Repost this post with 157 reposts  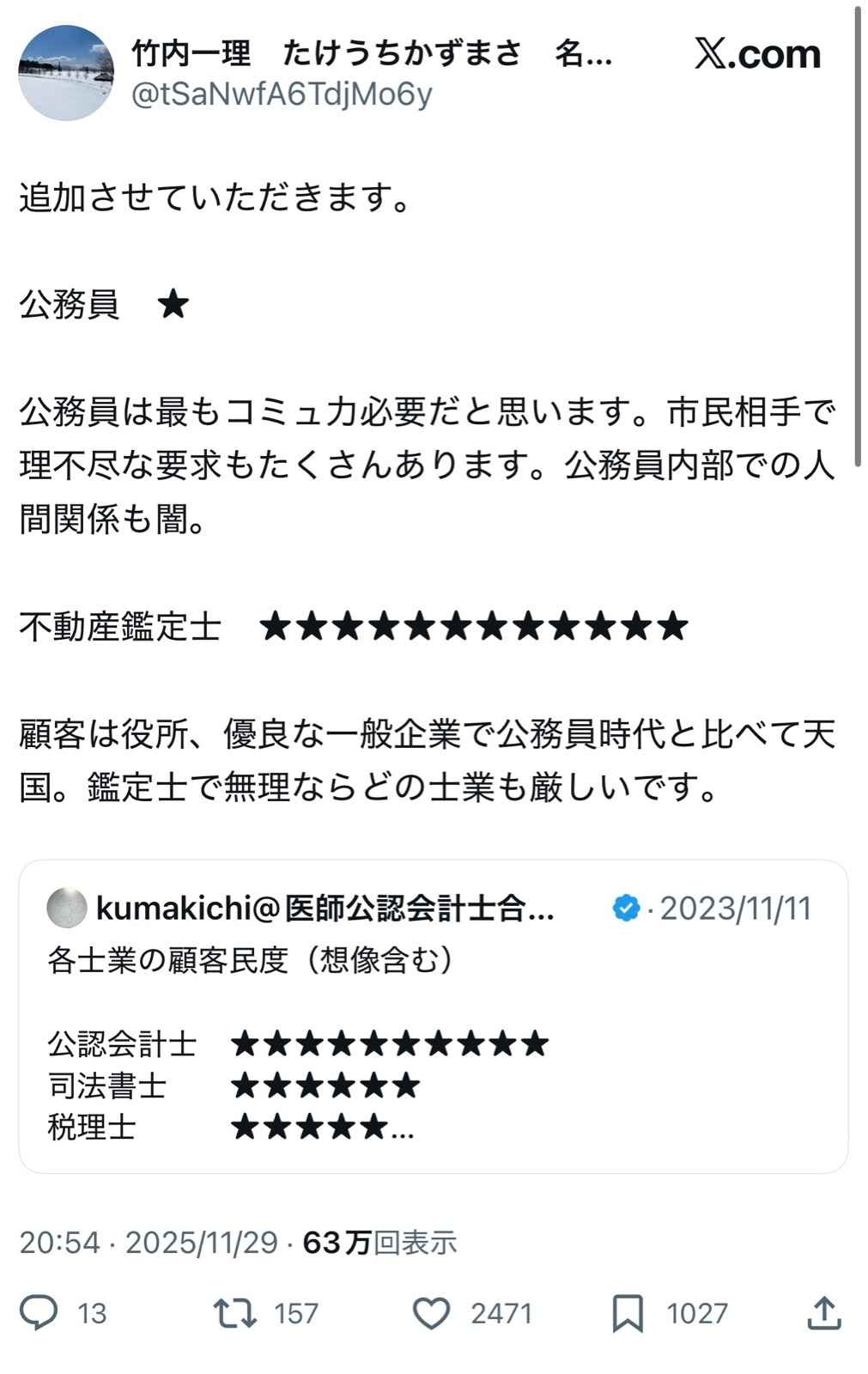pyautogui.click(x=234, y=1313)
